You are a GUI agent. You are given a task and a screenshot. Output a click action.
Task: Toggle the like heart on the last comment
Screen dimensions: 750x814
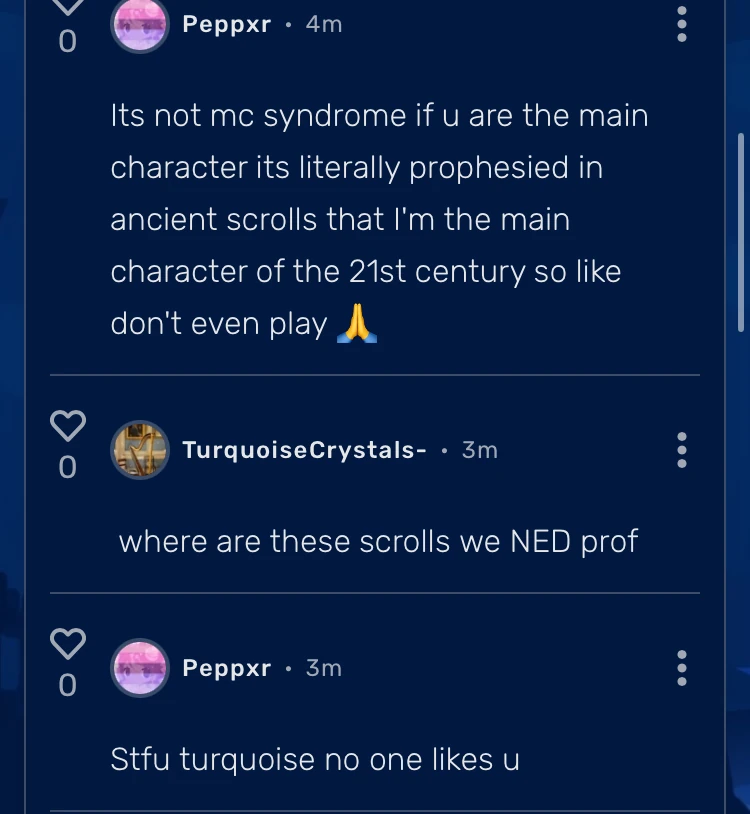(x=67, y=645)
